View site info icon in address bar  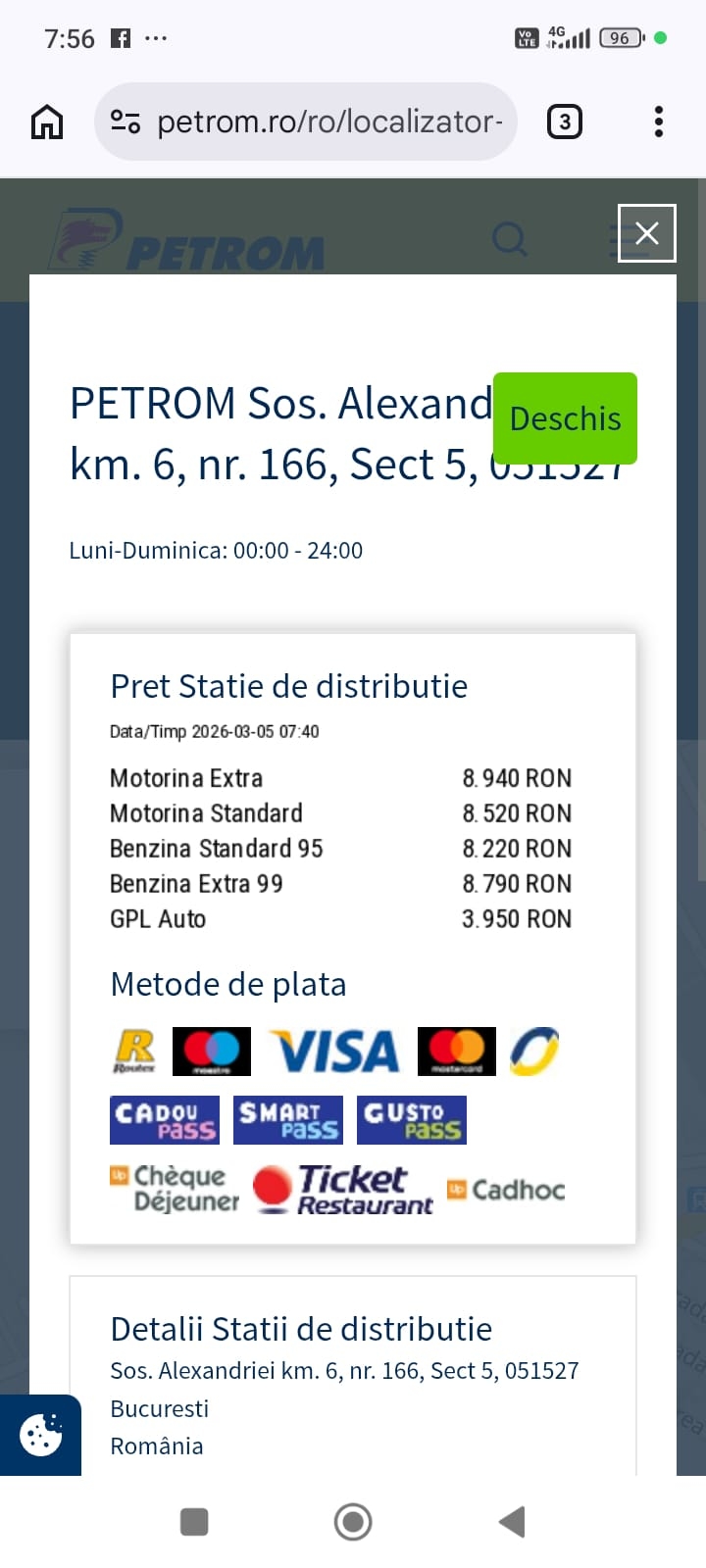tap(126, 122)
